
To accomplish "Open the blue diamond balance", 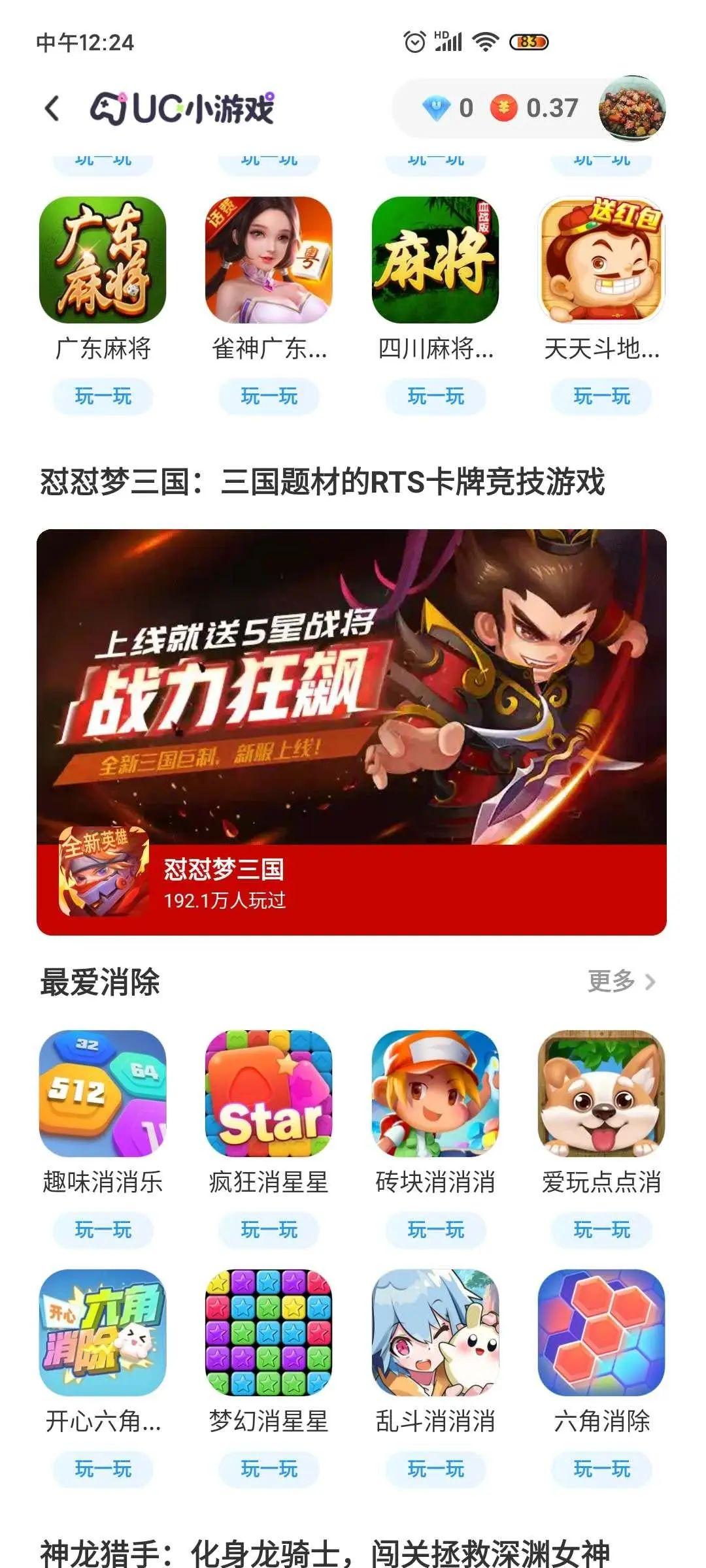I will pyautogui.click(x=448, y=108).
